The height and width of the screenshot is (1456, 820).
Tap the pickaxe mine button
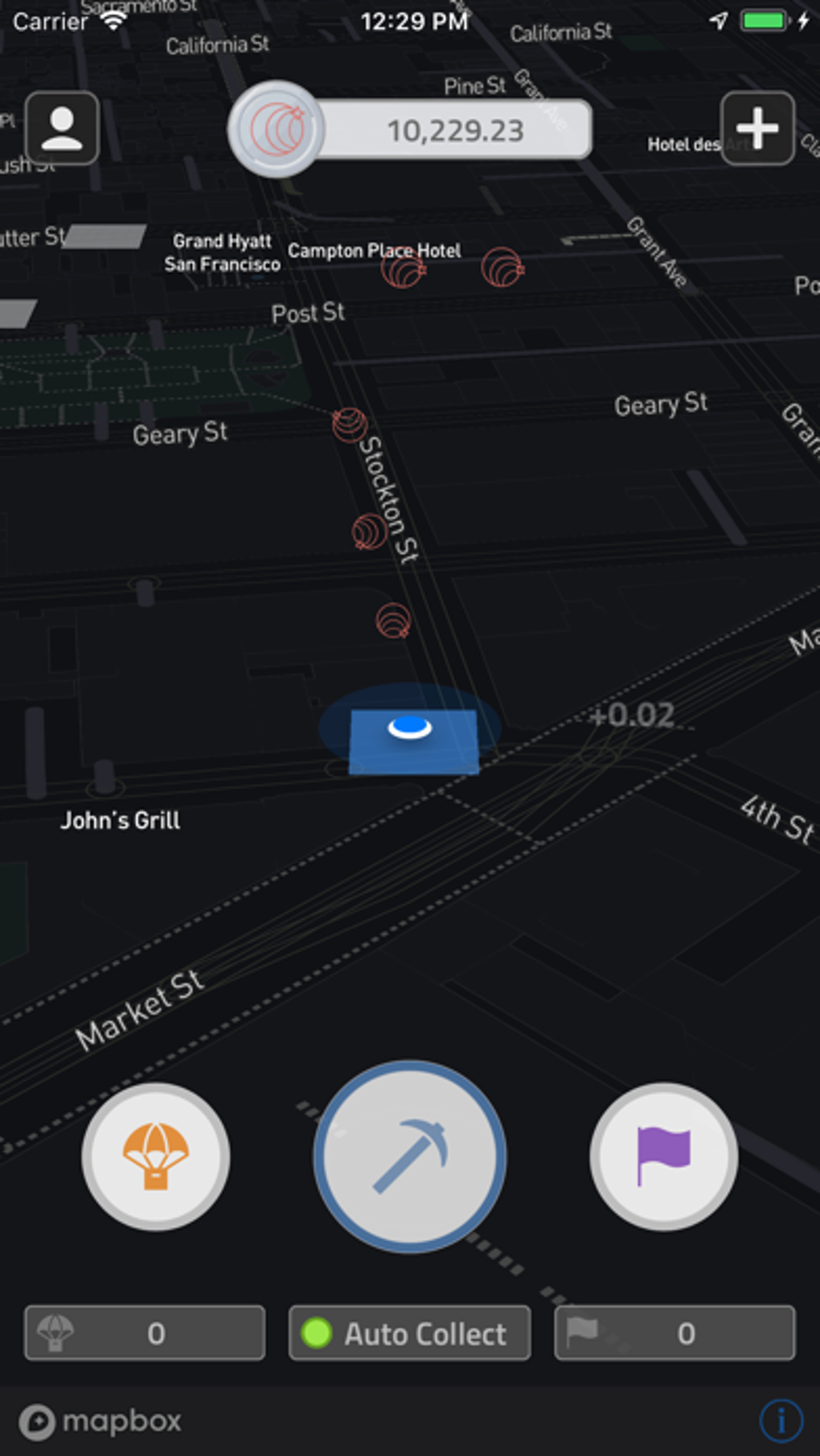click(x=410, y=1156)
